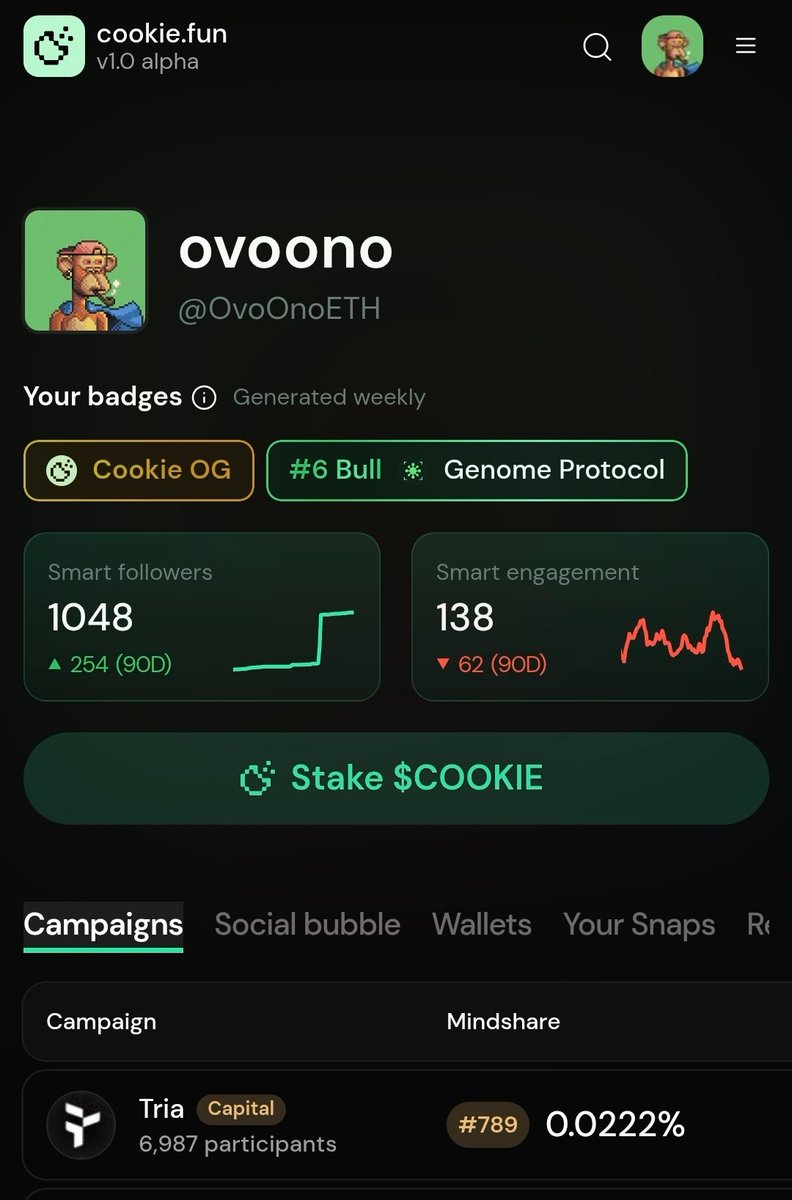
Task: View Smart engagement card
Action: (x=590, y=616)
